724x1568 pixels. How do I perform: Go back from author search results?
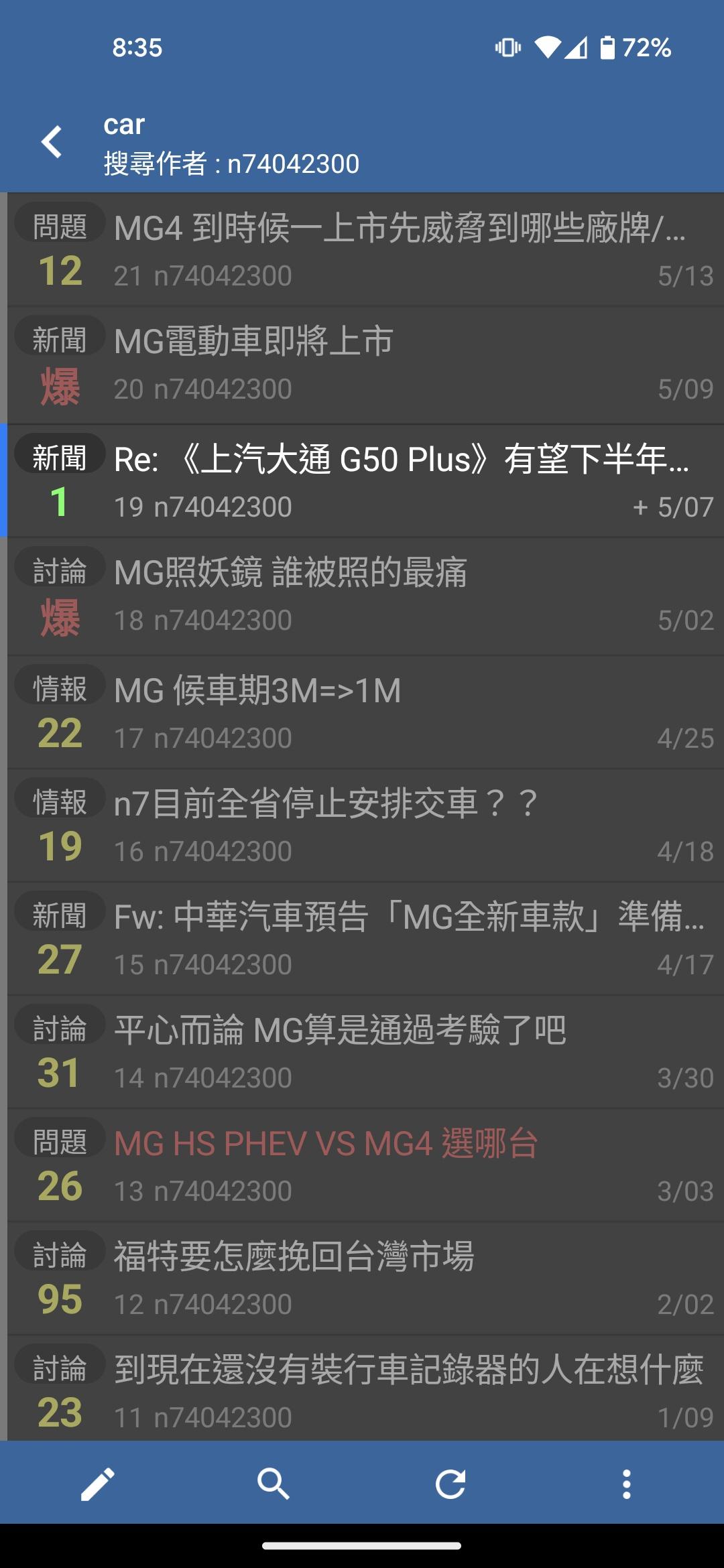click(52, 142)
